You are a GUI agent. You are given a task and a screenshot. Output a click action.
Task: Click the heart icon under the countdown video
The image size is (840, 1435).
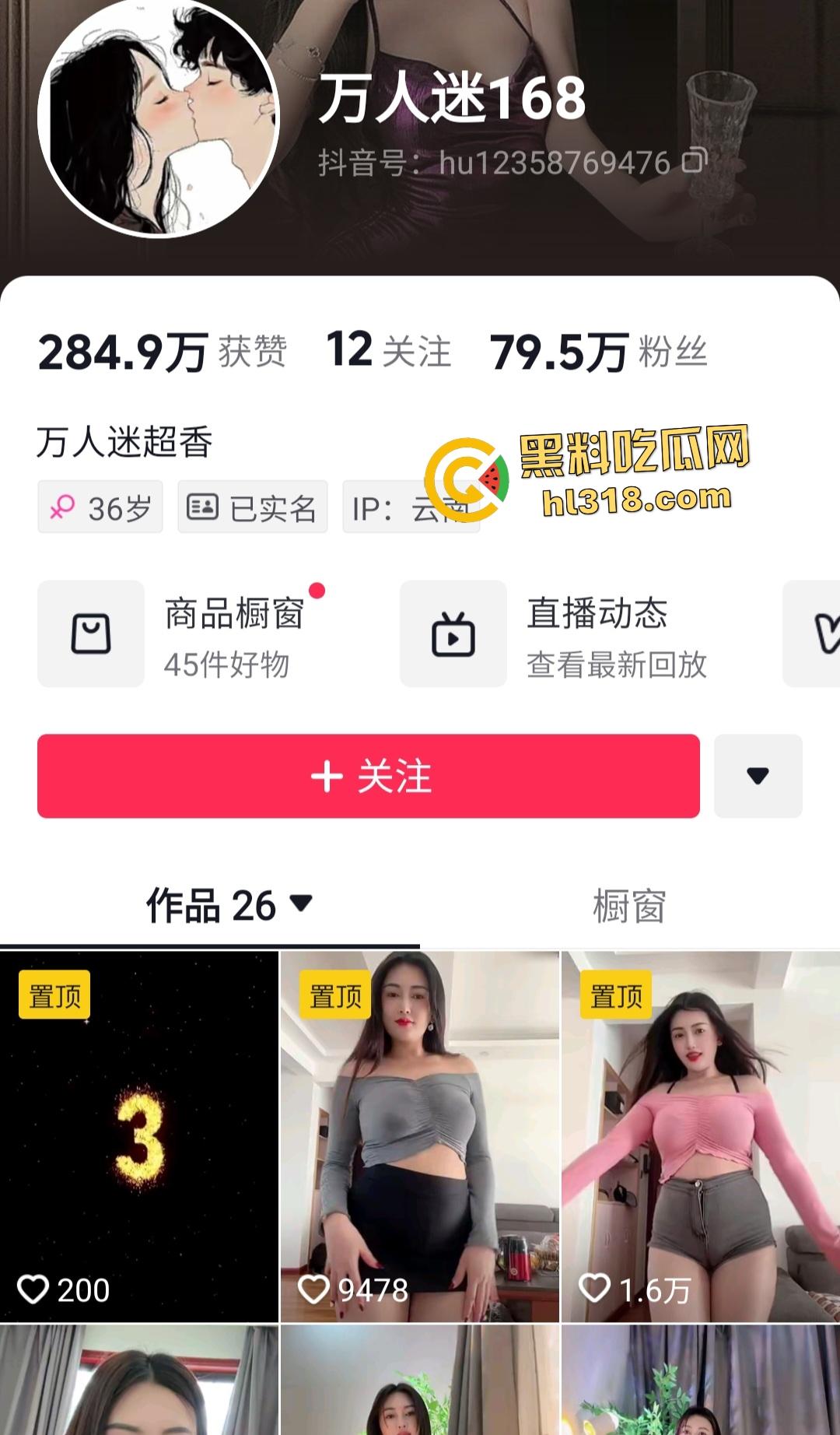point(34,1290)
